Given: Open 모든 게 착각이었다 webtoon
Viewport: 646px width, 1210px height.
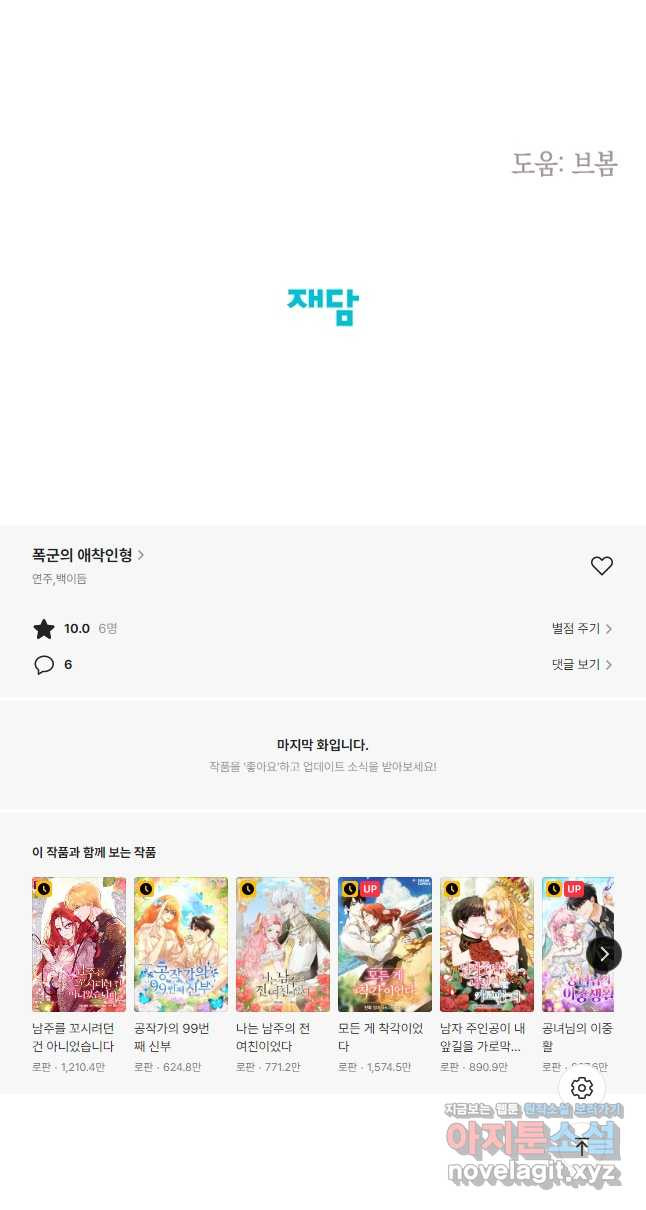Looking at the screenshot, I should point(385,944).
